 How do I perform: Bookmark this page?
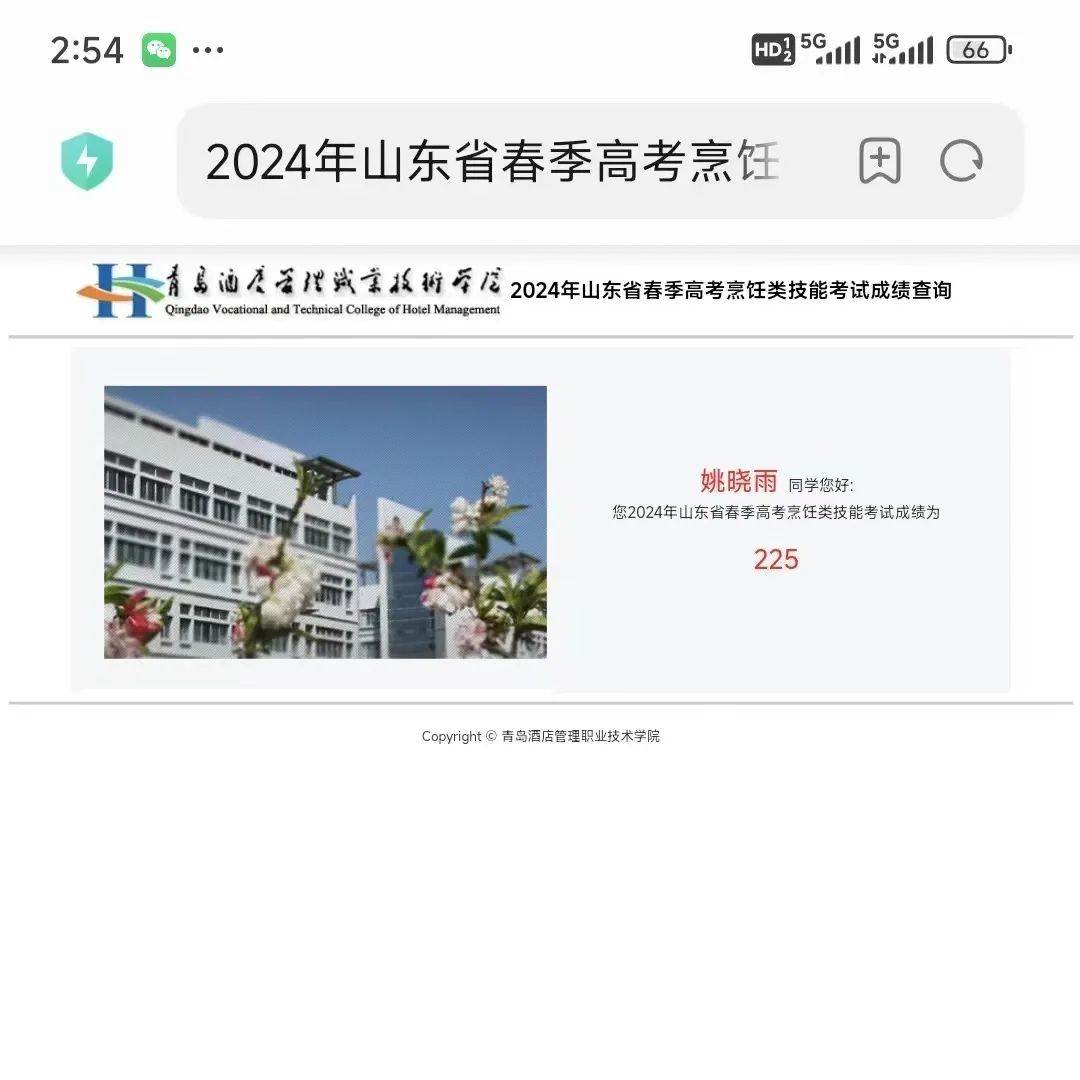click(879, 161)
